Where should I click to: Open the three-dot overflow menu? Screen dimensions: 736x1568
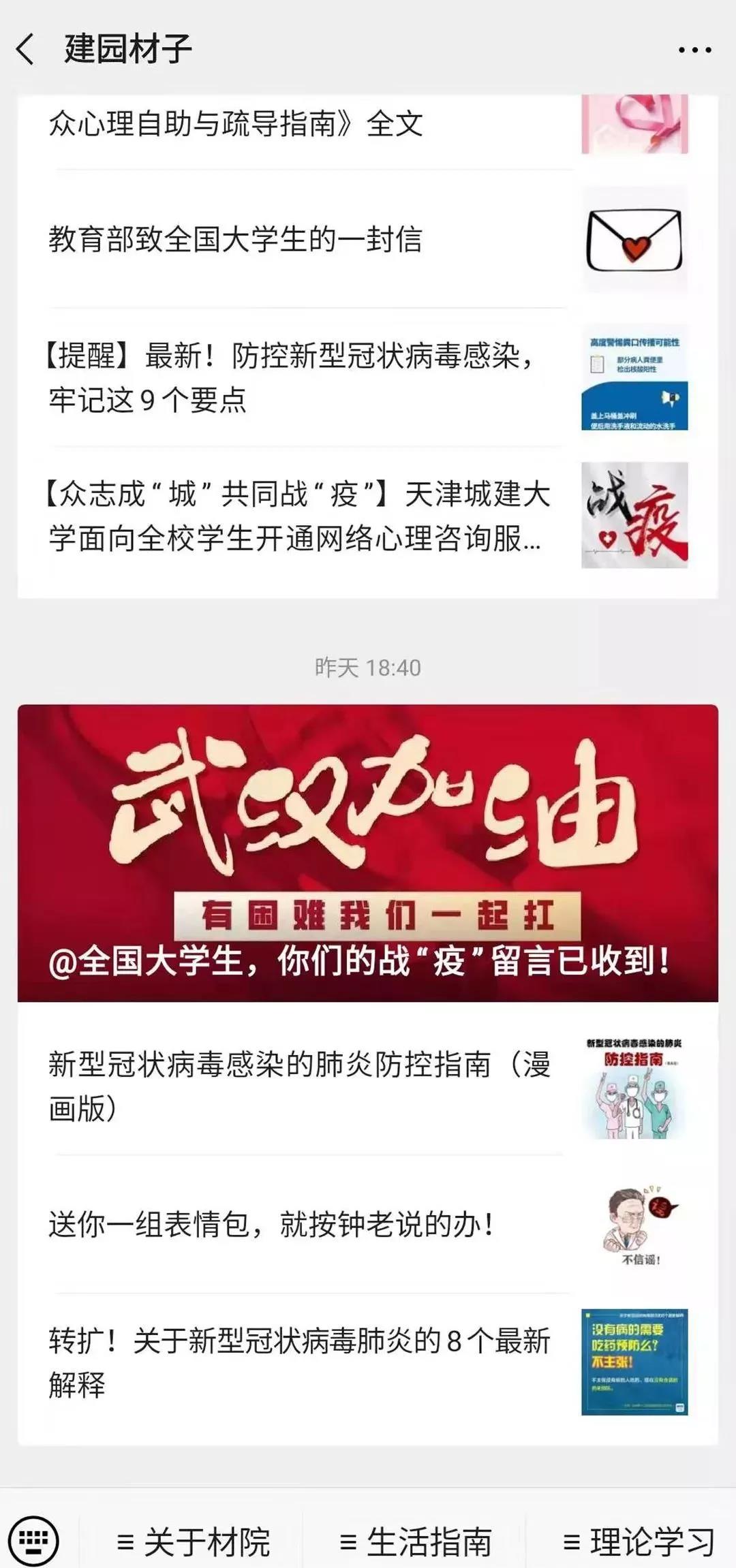pyautogui.click(x=694, y=50)
